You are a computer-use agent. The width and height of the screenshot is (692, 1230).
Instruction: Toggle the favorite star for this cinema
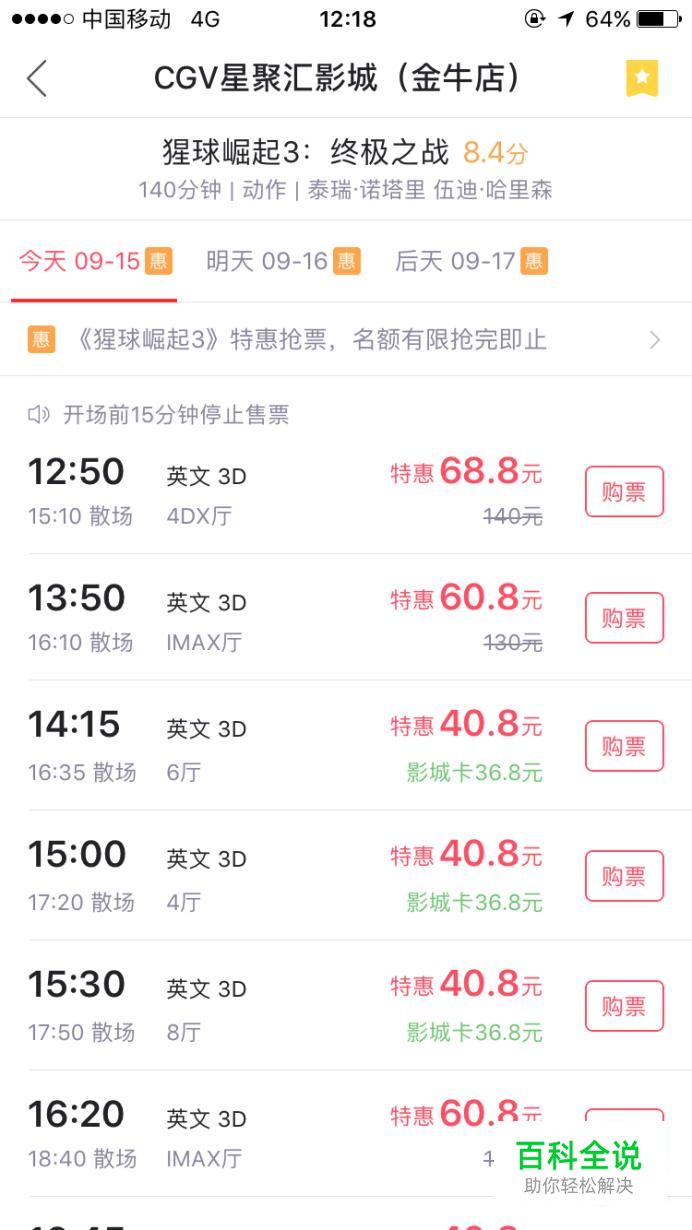click(x=642, y=78)
